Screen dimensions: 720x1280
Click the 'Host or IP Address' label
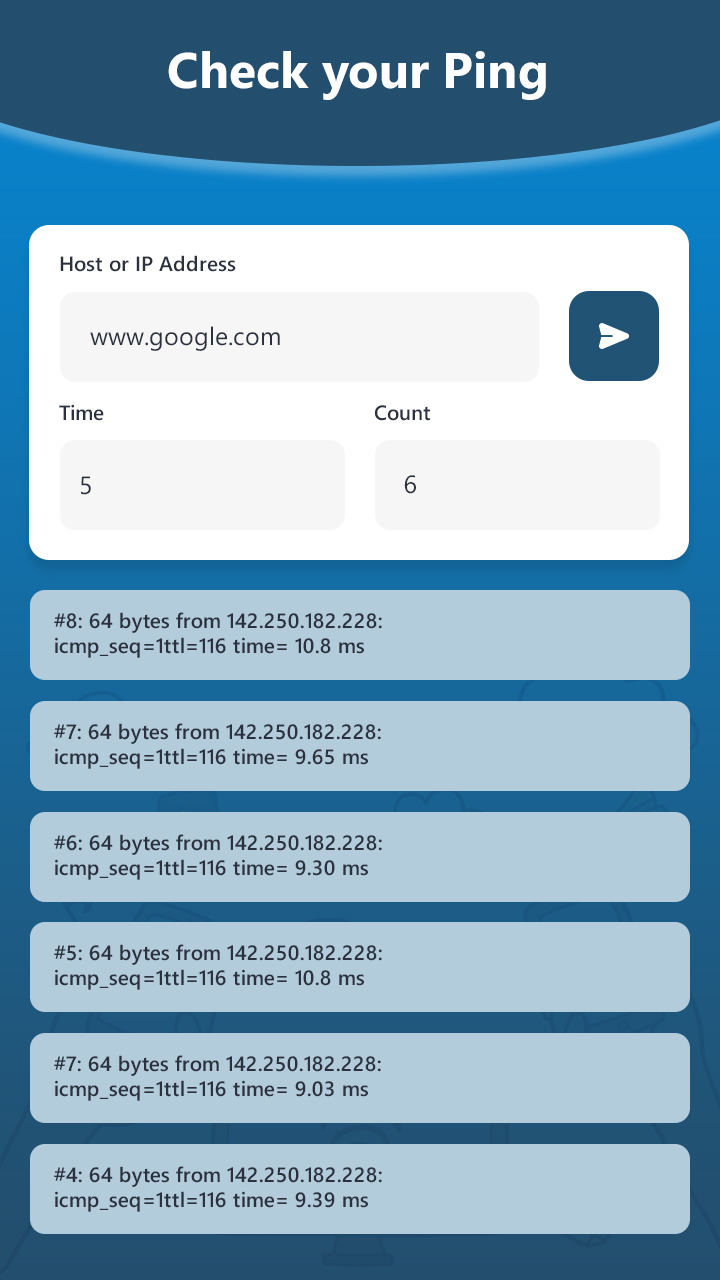(x=147, y=264)
